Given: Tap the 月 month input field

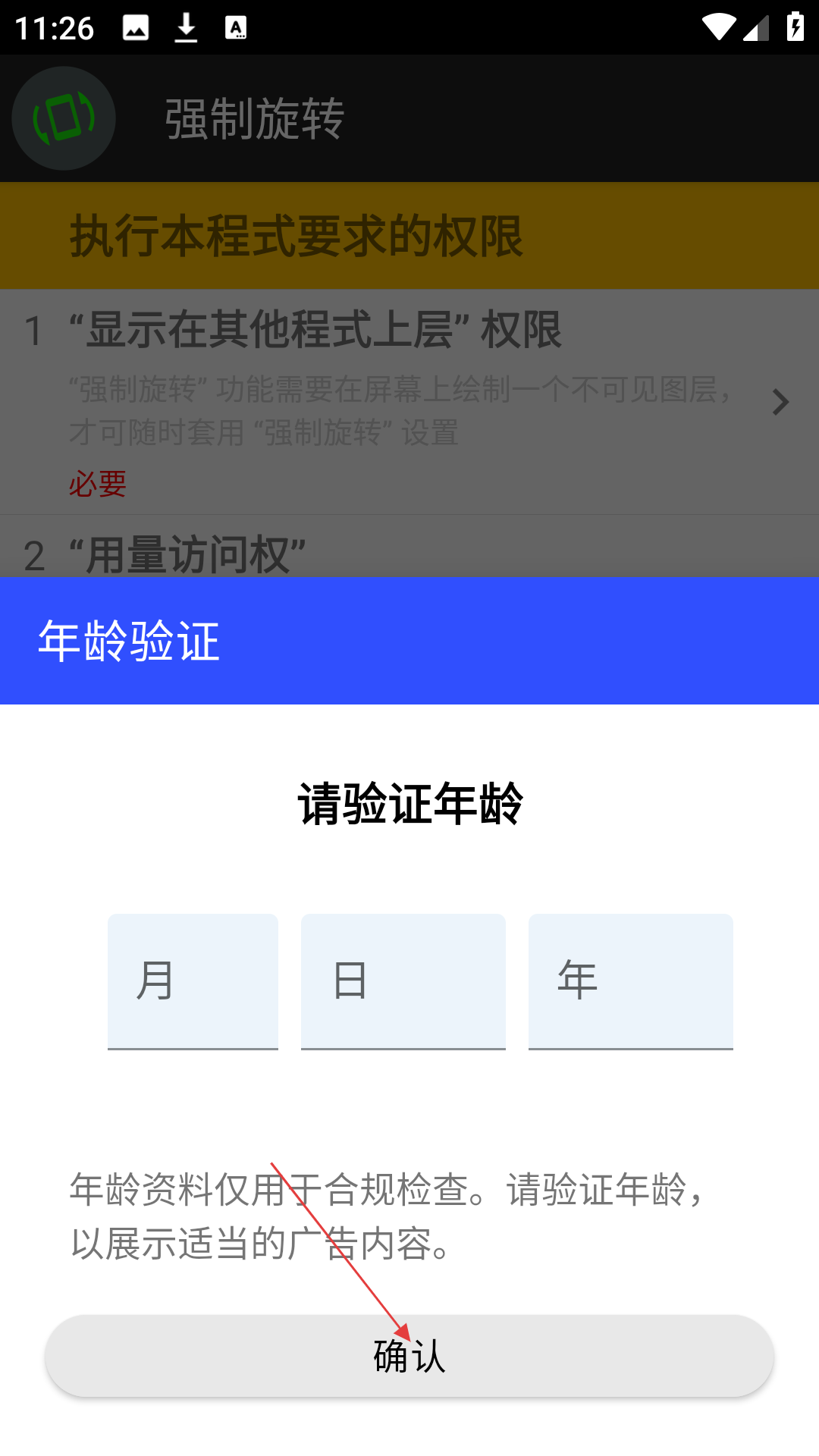Looking at the screenshot, I should coord(193,981).
